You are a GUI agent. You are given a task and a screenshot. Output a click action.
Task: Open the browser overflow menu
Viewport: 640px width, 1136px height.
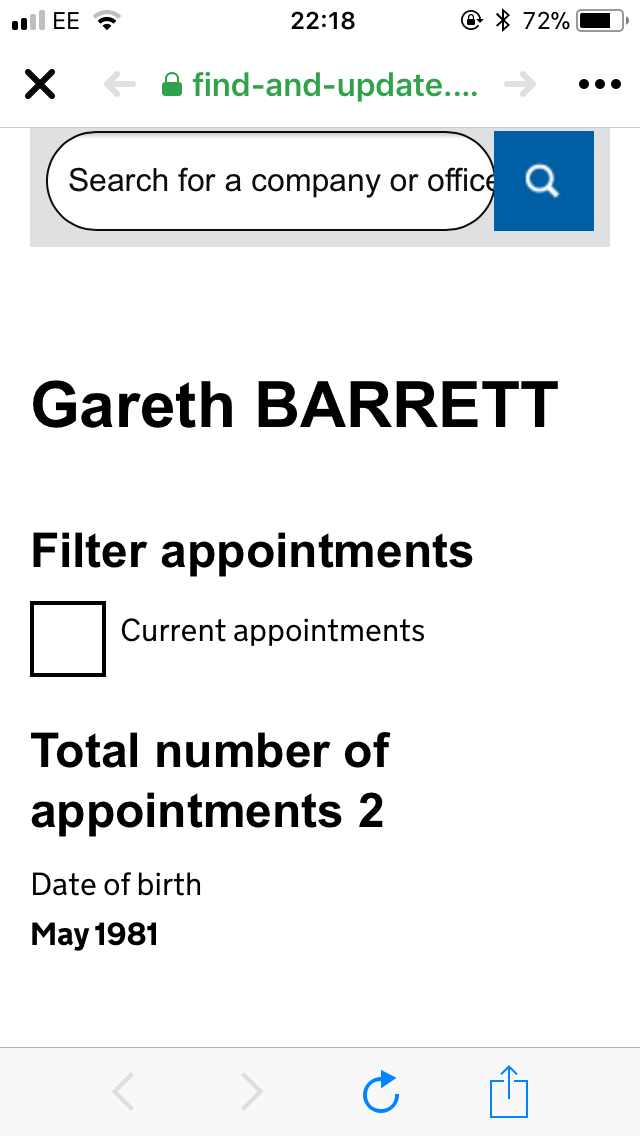[x=599, y=85]
